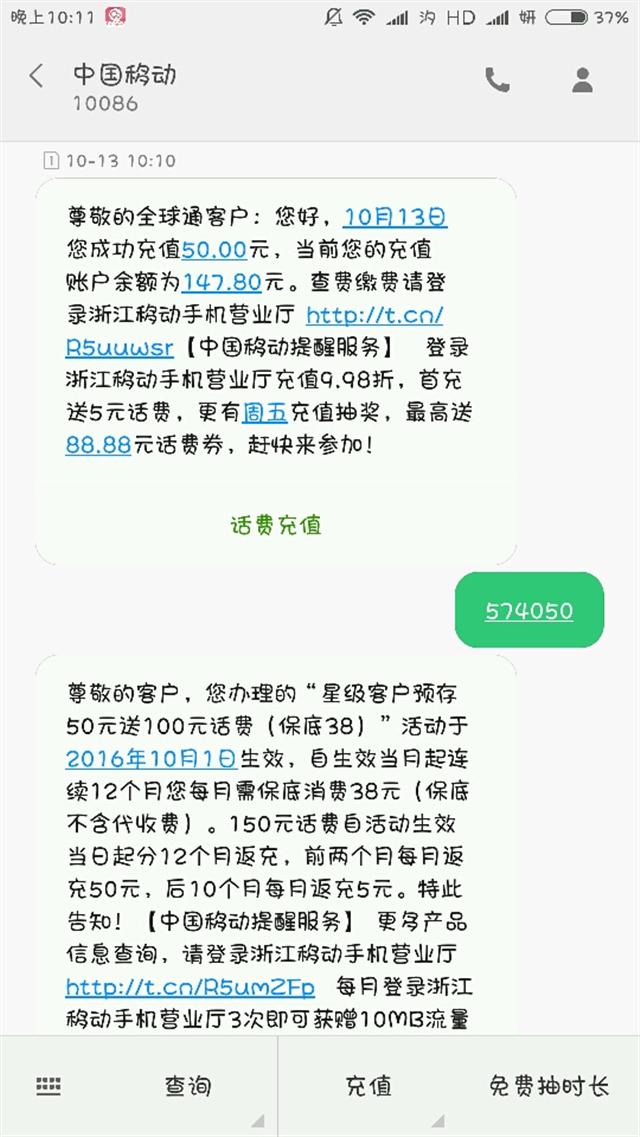Tap the 2016年10月1日 date link
Viewport: 640px width, 1137px height.
tap(151, 758)
